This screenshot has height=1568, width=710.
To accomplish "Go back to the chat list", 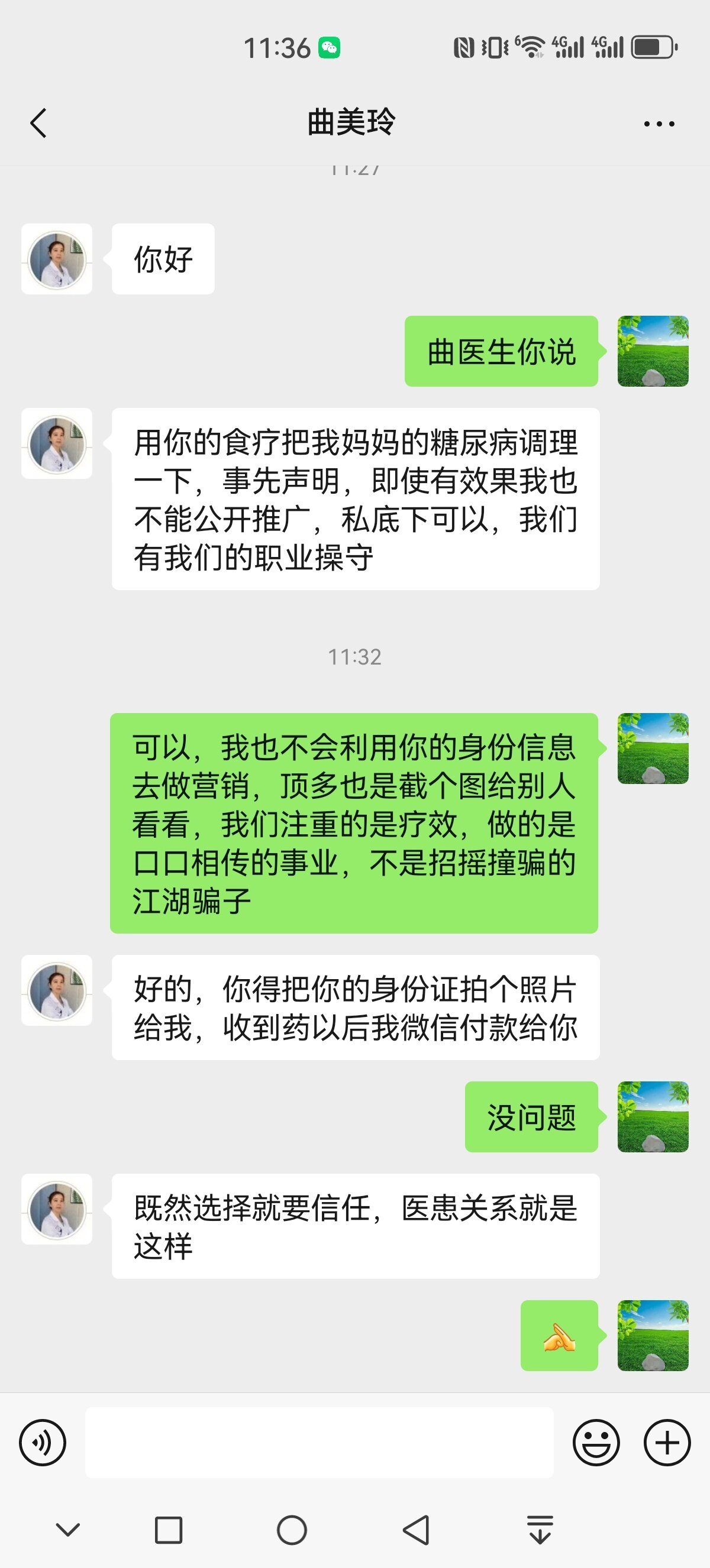I will click(x=38, y=124).
